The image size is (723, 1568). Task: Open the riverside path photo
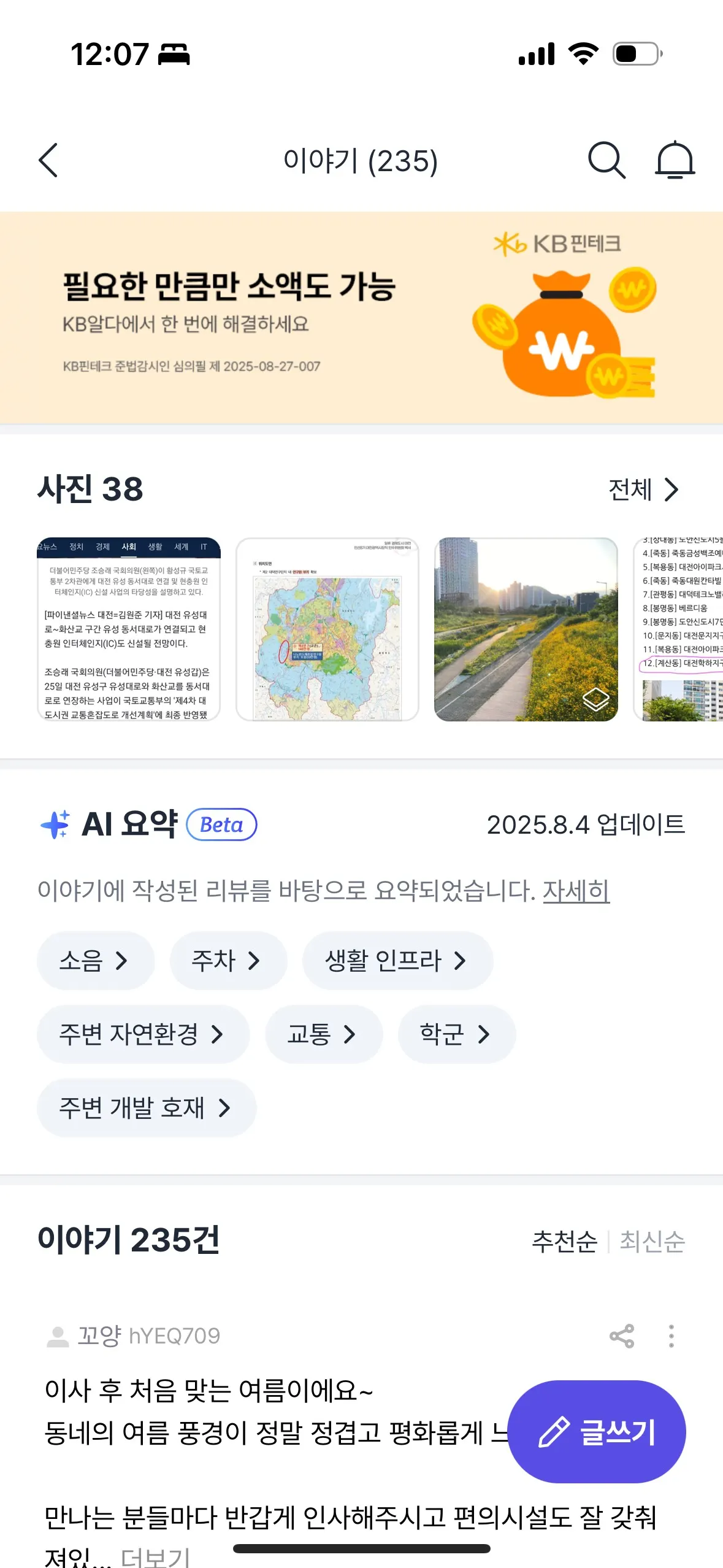tap(526, 629)
